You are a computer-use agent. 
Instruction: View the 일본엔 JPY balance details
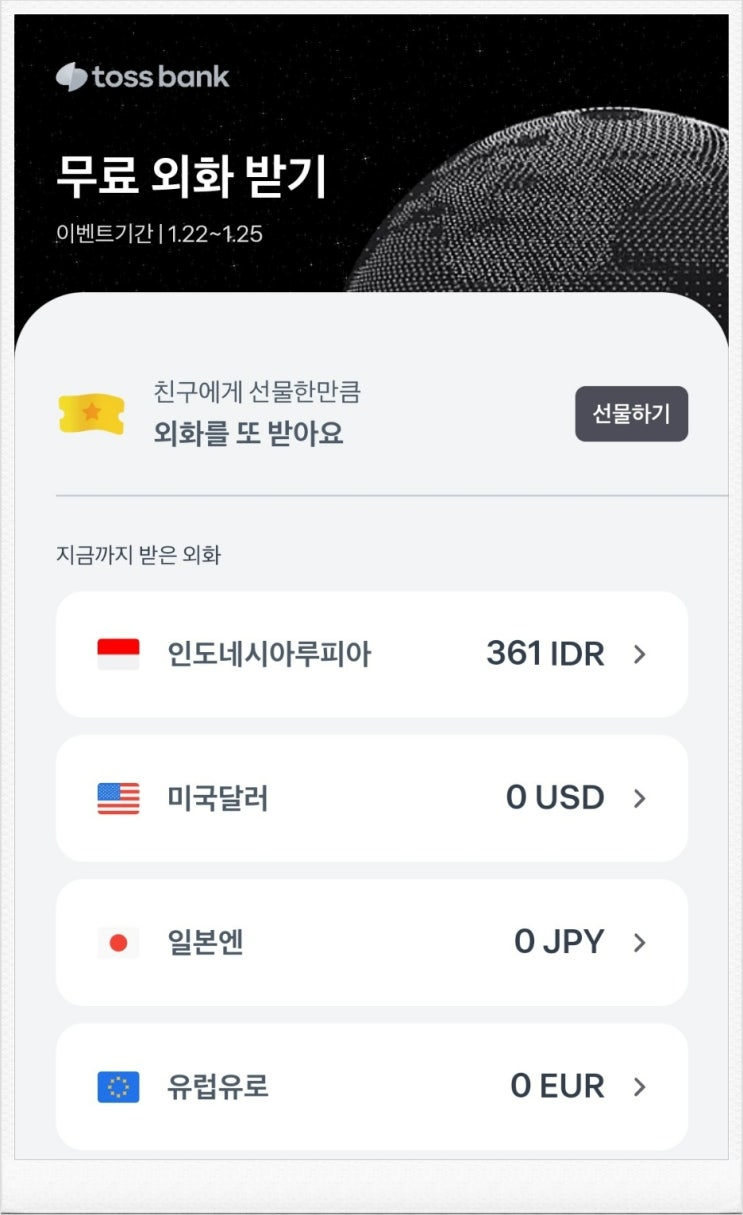pyautogui.click(x=371, y=942)
